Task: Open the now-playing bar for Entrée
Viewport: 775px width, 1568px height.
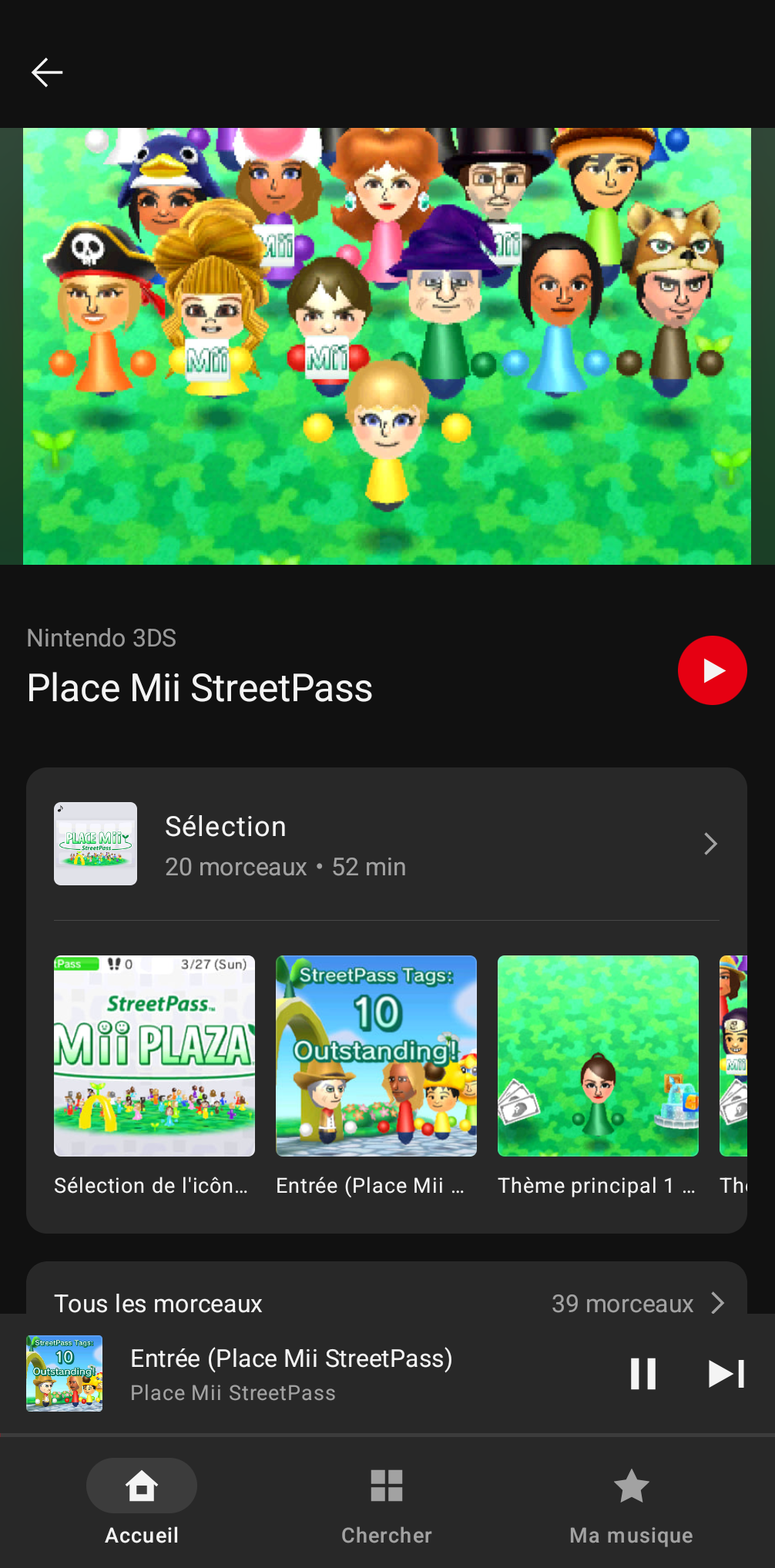Action: tap(308, 1374)
